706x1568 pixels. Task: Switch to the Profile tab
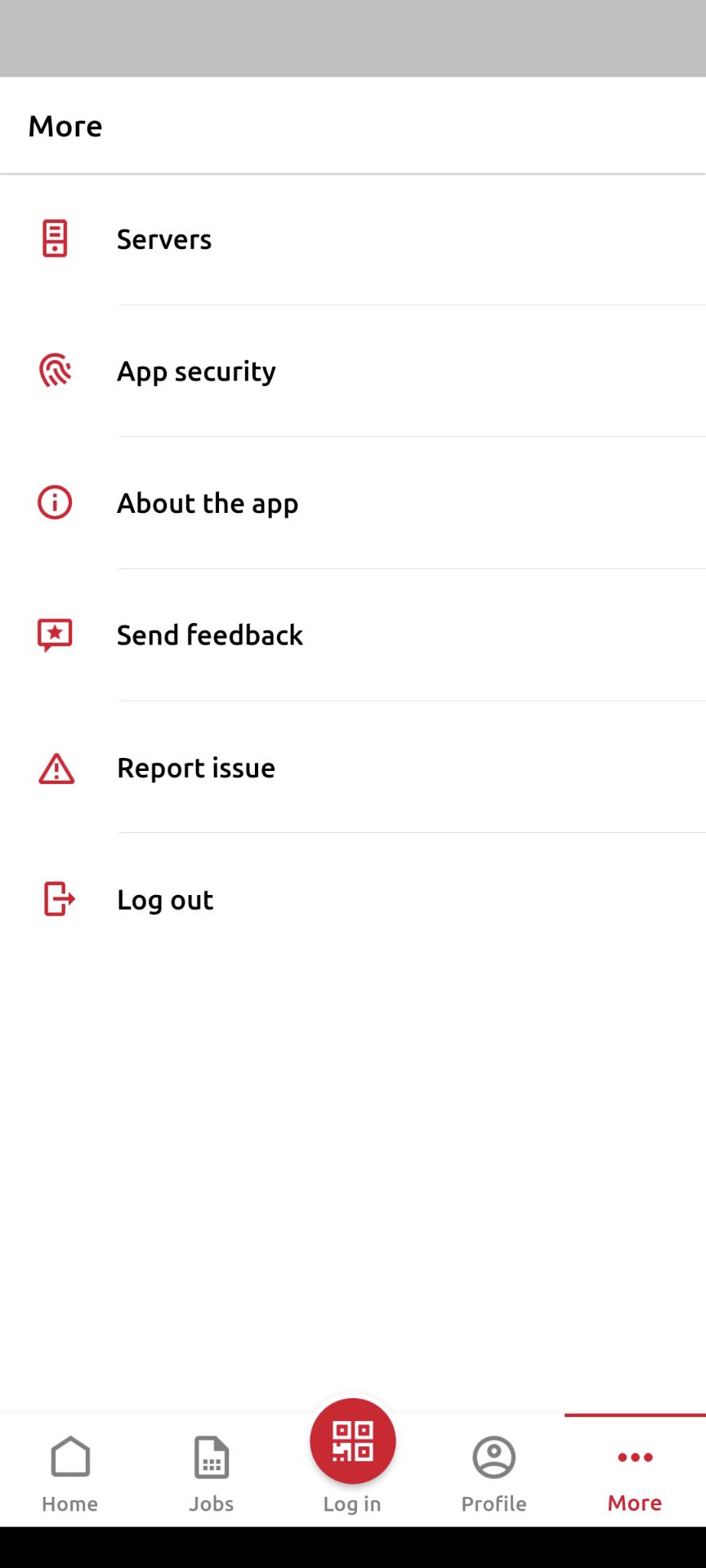pyautogui.click(x=494, y=1472)
